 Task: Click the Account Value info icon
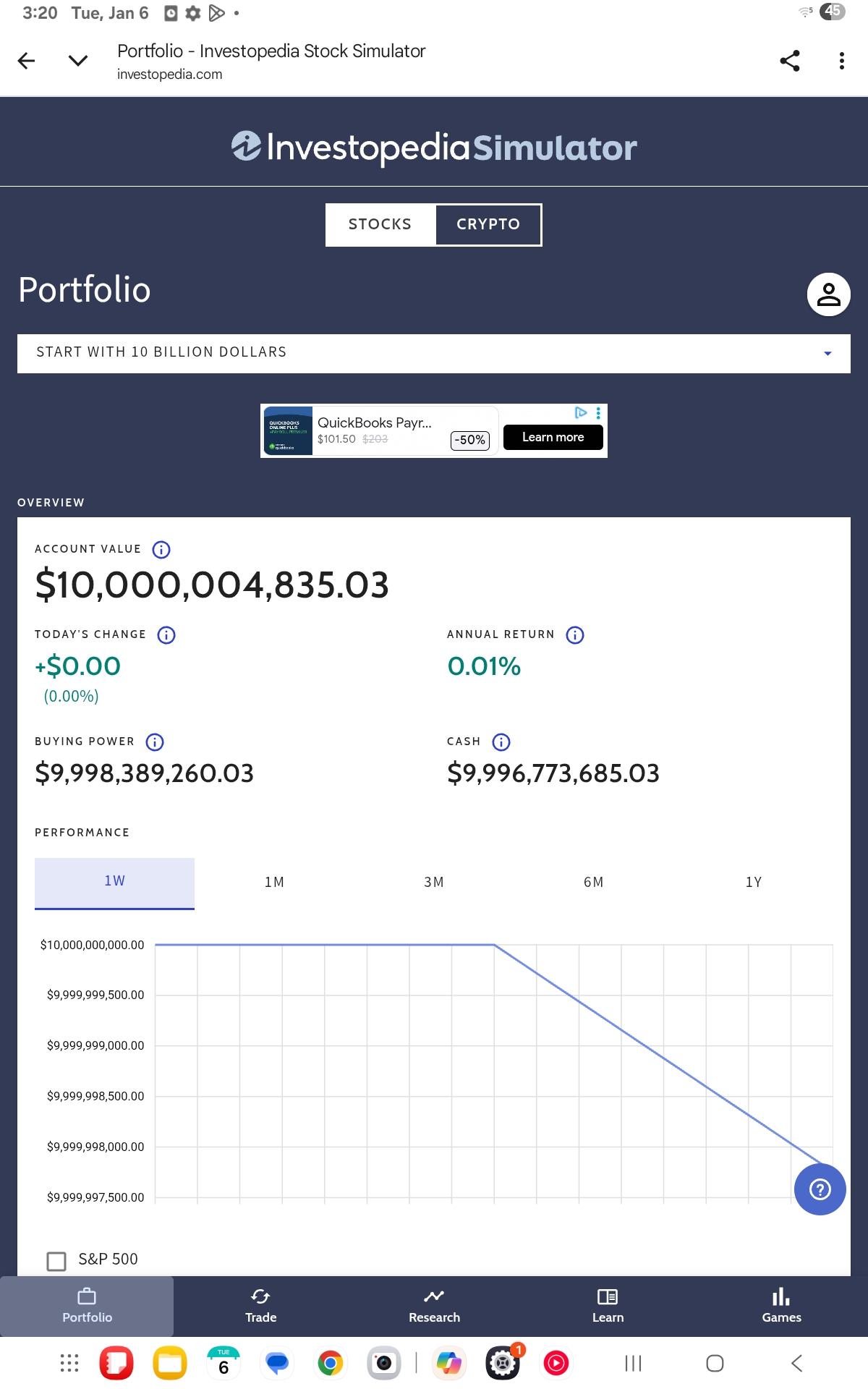(161, 550)
